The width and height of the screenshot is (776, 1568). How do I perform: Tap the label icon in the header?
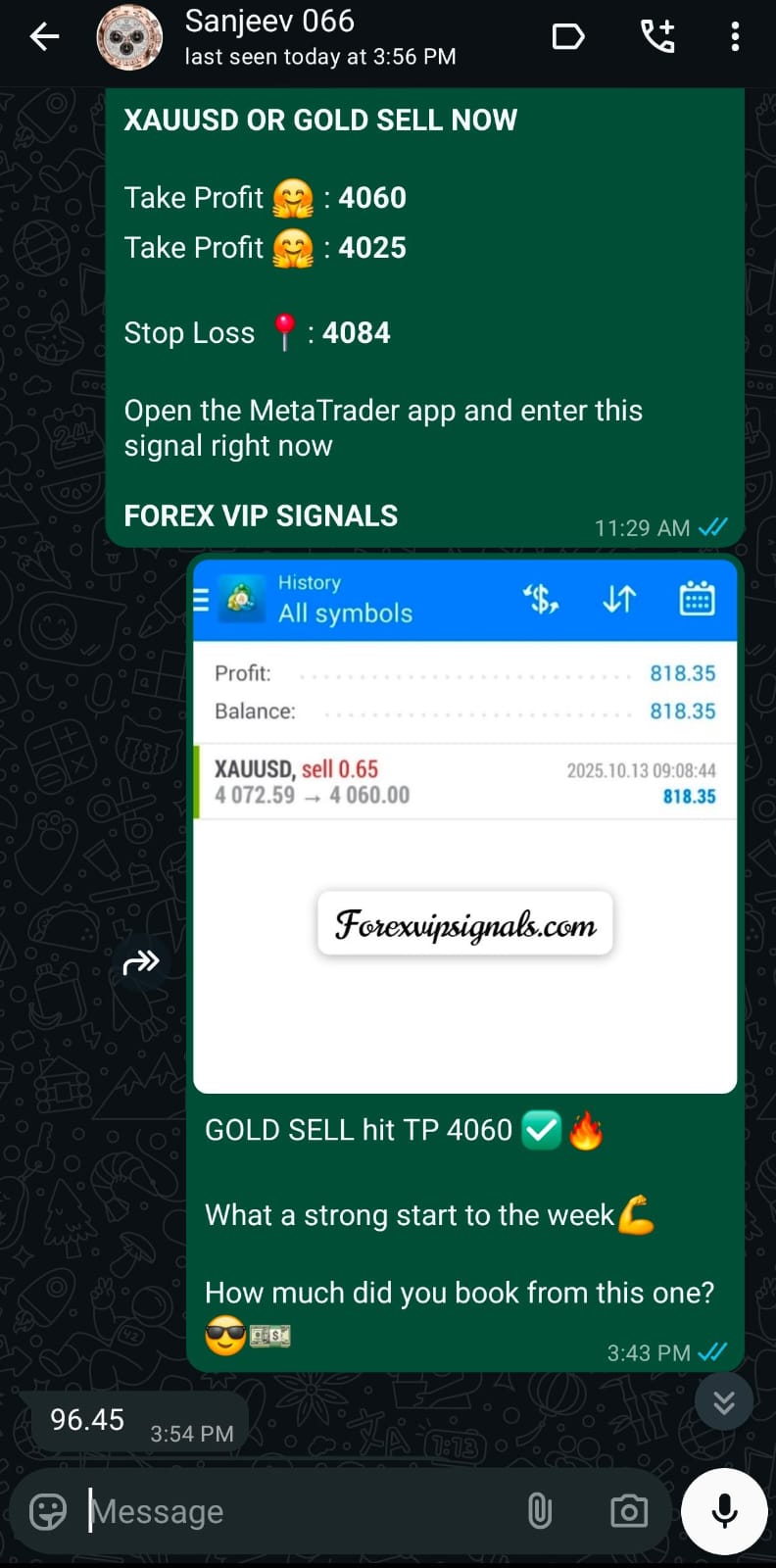coord(568,37)
